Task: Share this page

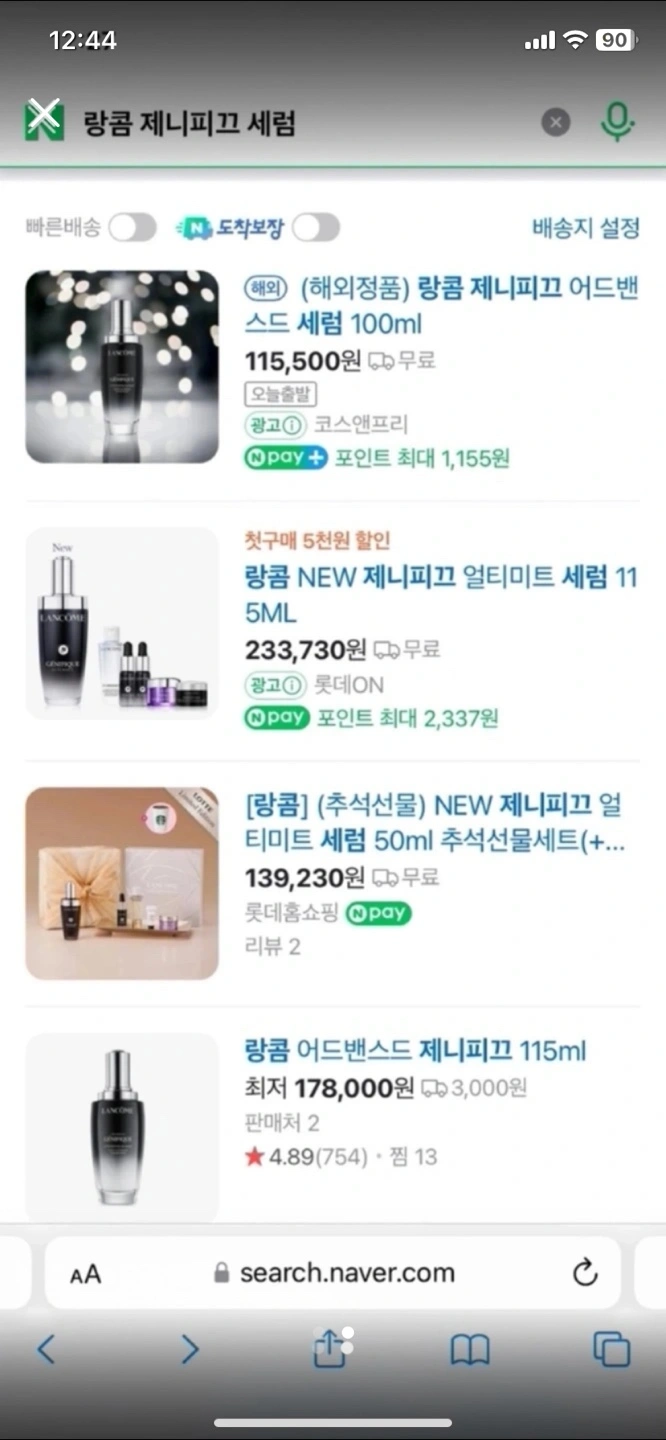Action: [x=329, y=1348]
